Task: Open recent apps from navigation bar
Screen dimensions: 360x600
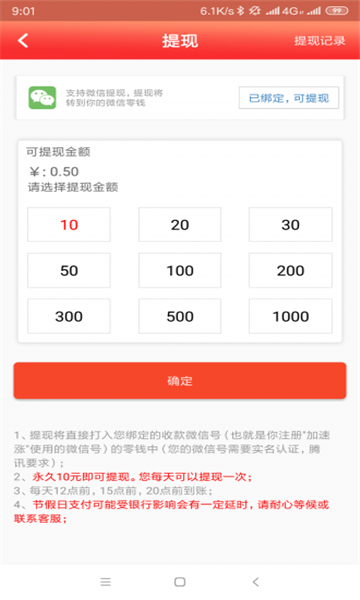Action: [x=106, y=582]
